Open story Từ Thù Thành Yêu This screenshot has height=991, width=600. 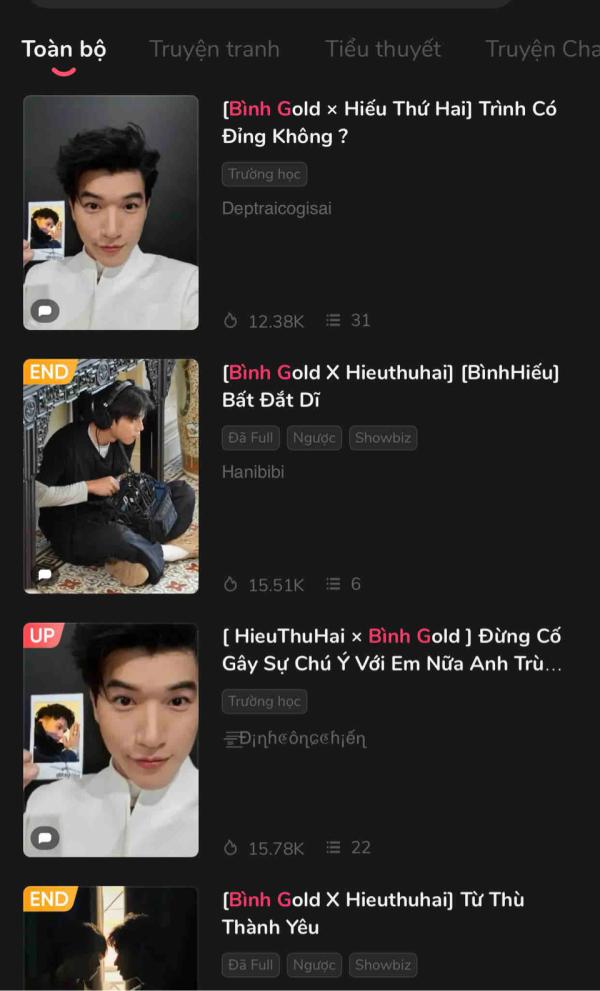tap(373, 913)
